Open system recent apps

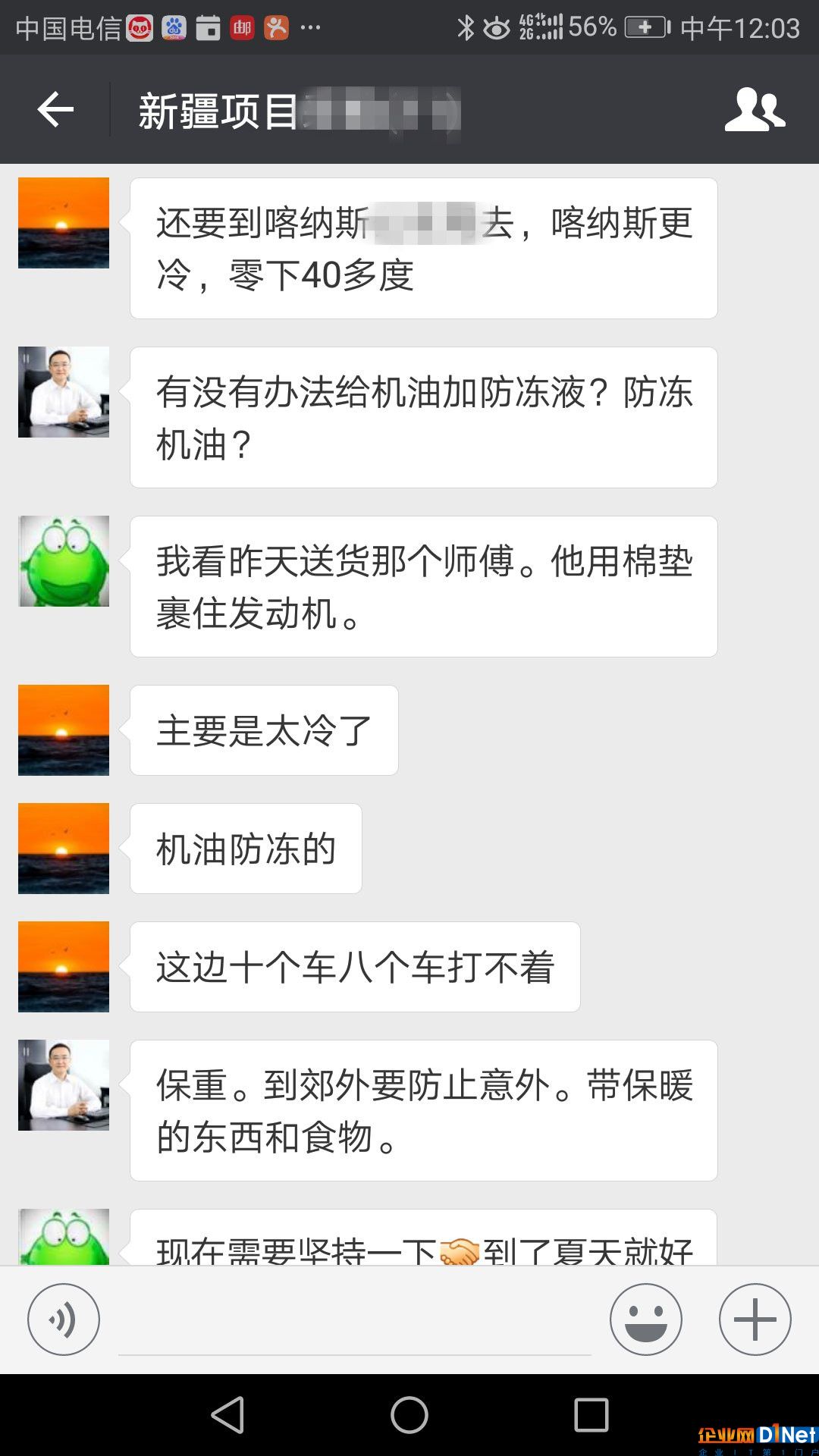pos(591,1415)
